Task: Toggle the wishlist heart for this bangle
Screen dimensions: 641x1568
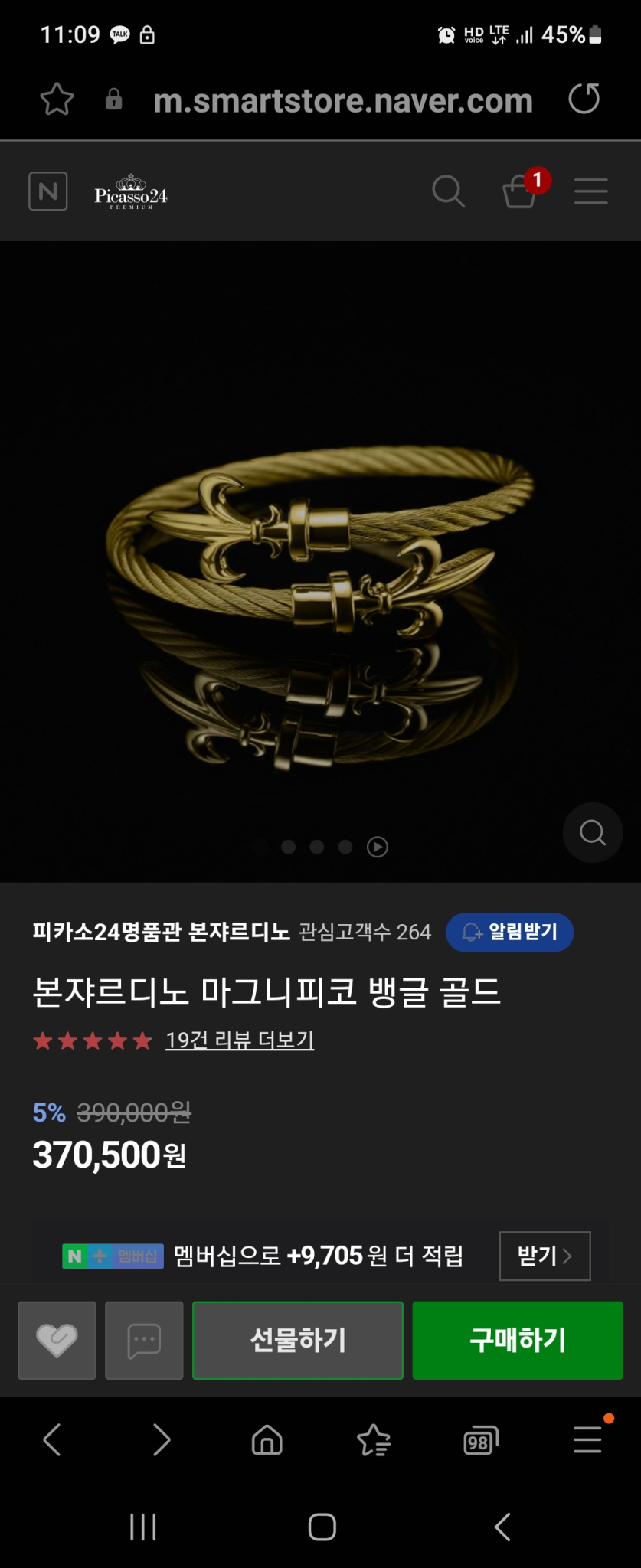Action: pyautogui.click(x=56, y=1341)
